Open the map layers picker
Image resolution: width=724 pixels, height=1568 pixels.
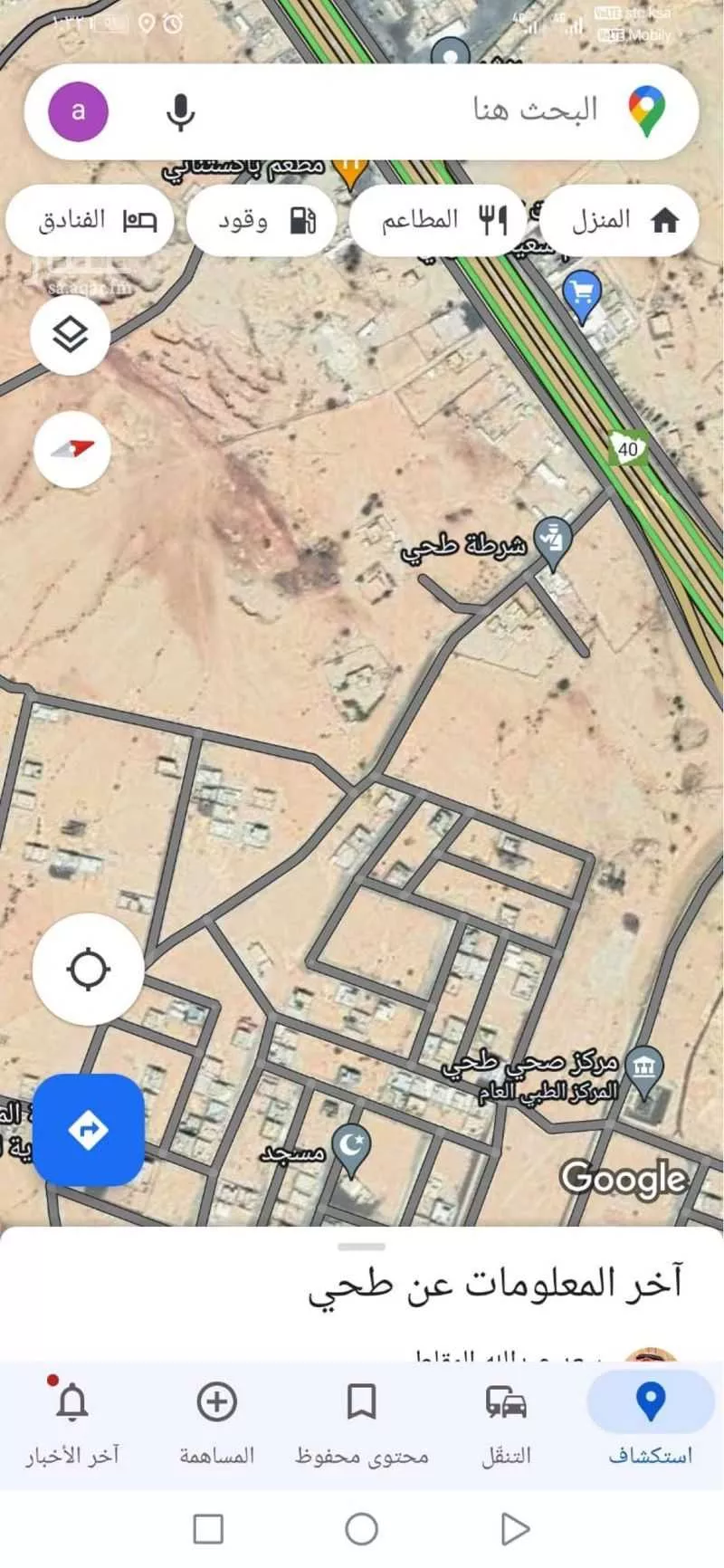(71, 336)
